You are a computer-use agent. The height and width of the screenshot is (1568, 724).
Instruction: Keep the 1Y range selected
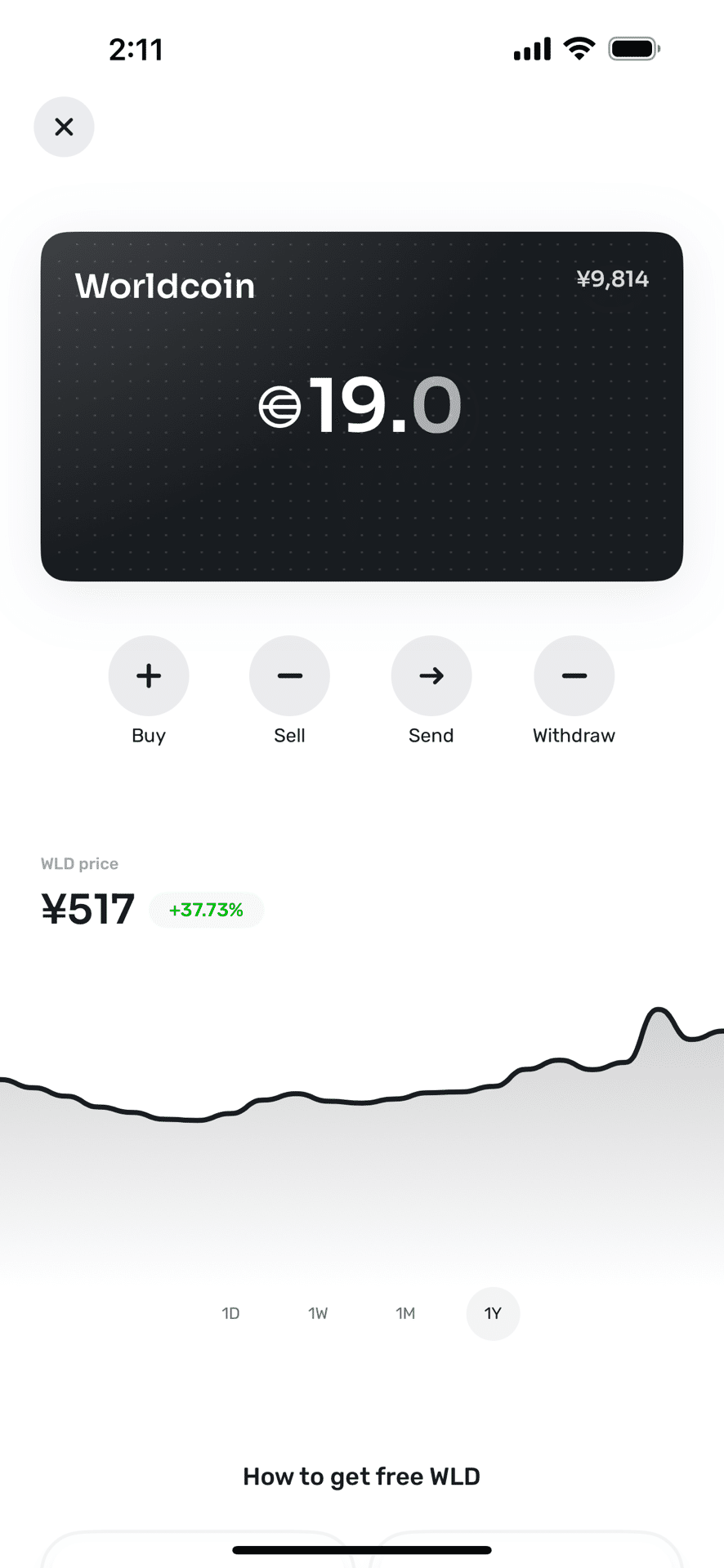point(493,1313)
